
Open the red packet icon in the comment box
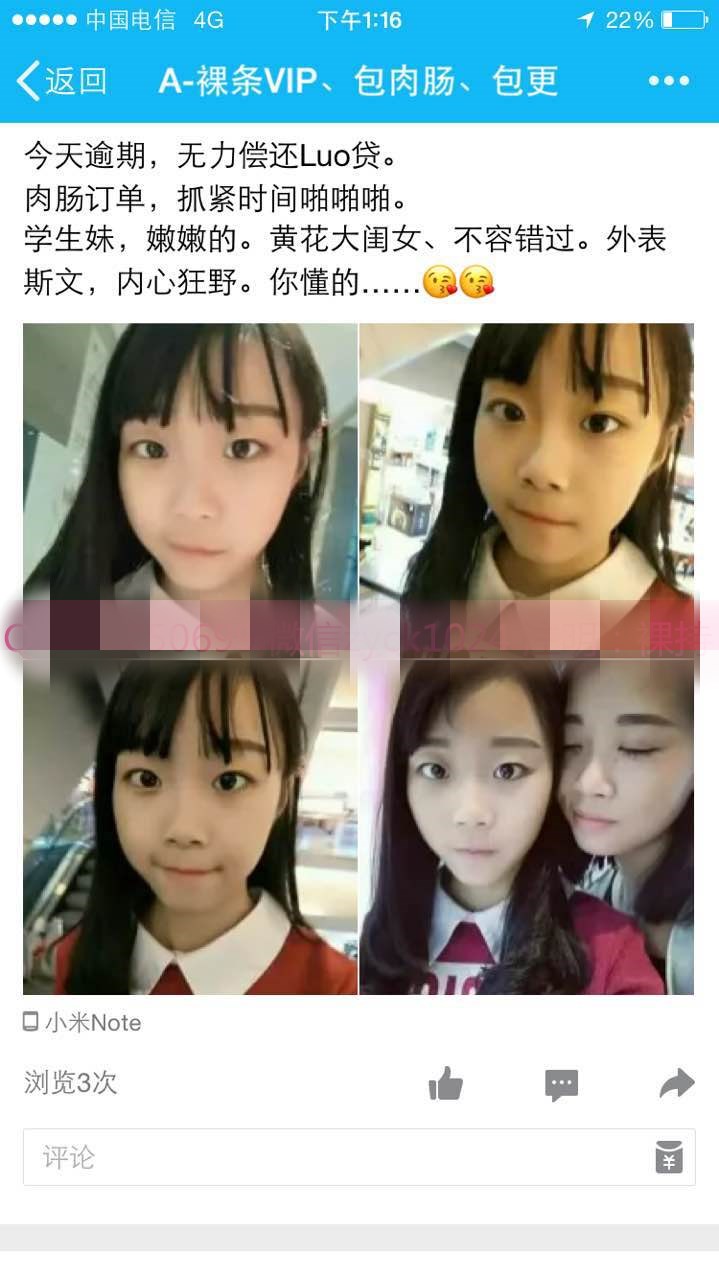pyautogui.click(x=669, y=1157)
